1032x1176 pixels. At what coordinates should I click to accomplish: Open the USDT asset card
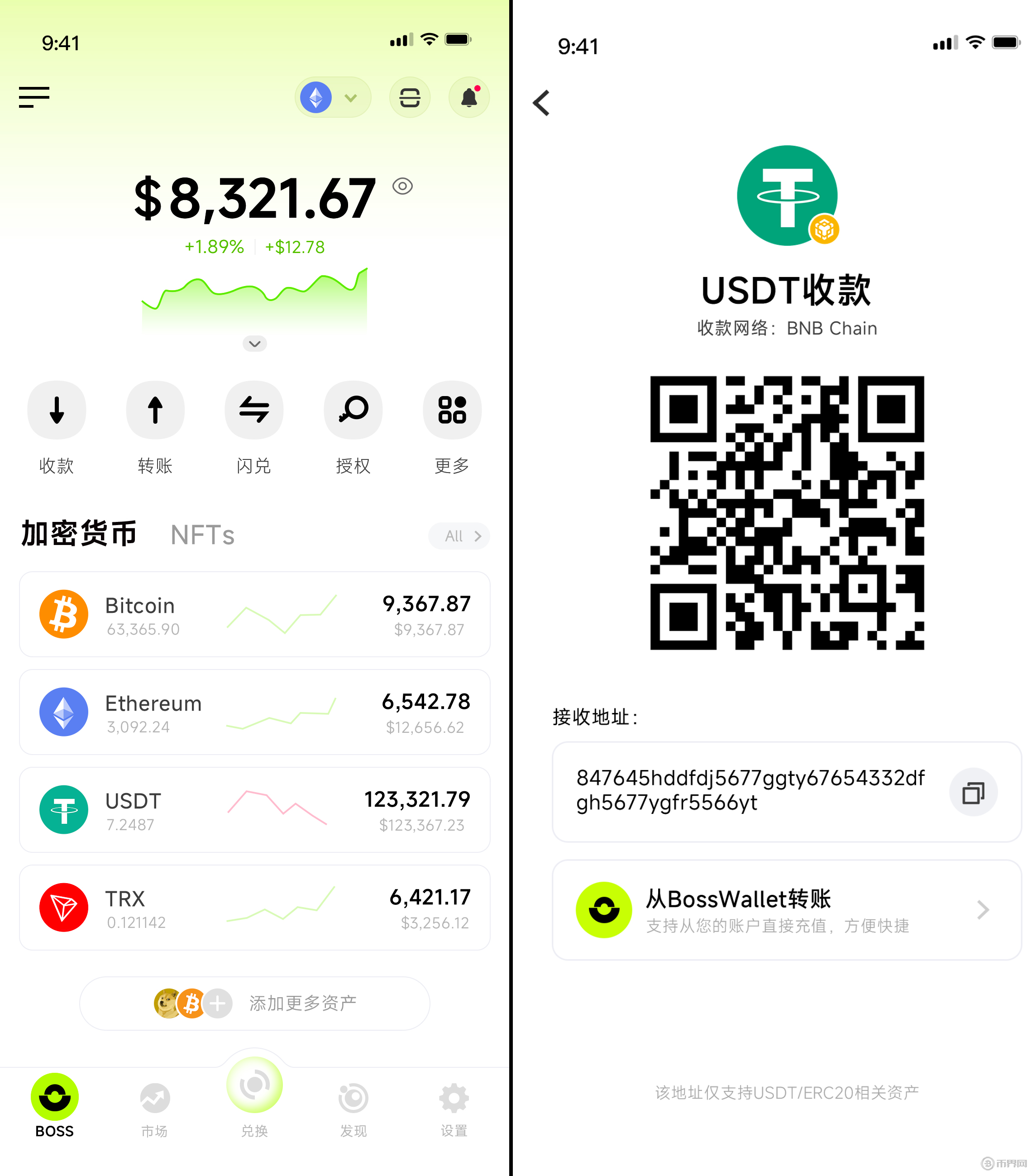point(254,809)
